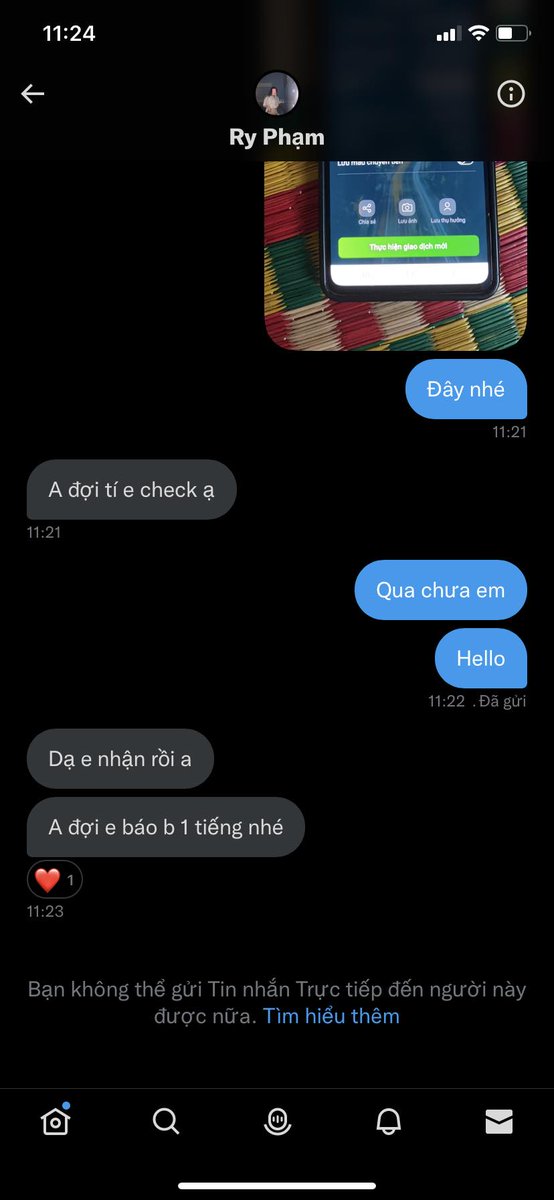Open the Spaces tab
Image resolution: width=554 pixels, height=1200 pixels.
pyautogui.click(x=277, y=1122)
